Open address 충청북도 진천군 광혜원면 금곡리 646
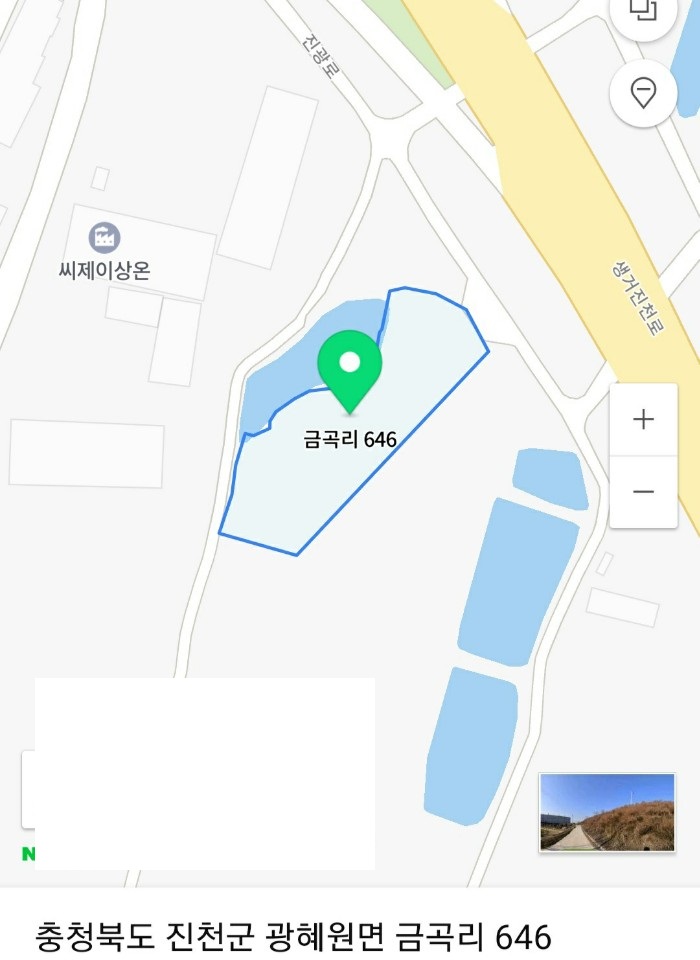Screen dimensions: 700x960 pyautogui.click(x=293, y=937)
